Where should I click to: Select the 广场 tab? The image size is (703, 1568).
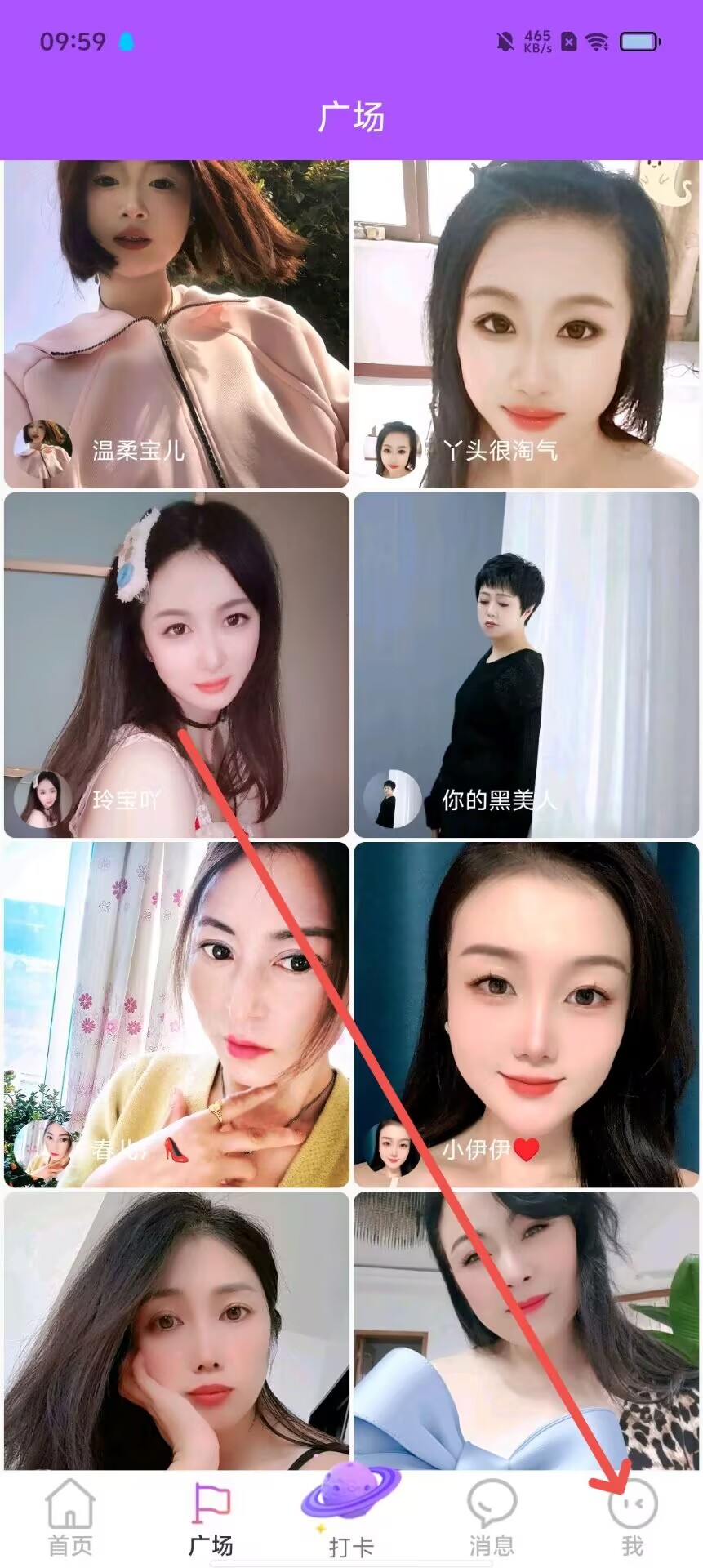tap(211, 1517)
